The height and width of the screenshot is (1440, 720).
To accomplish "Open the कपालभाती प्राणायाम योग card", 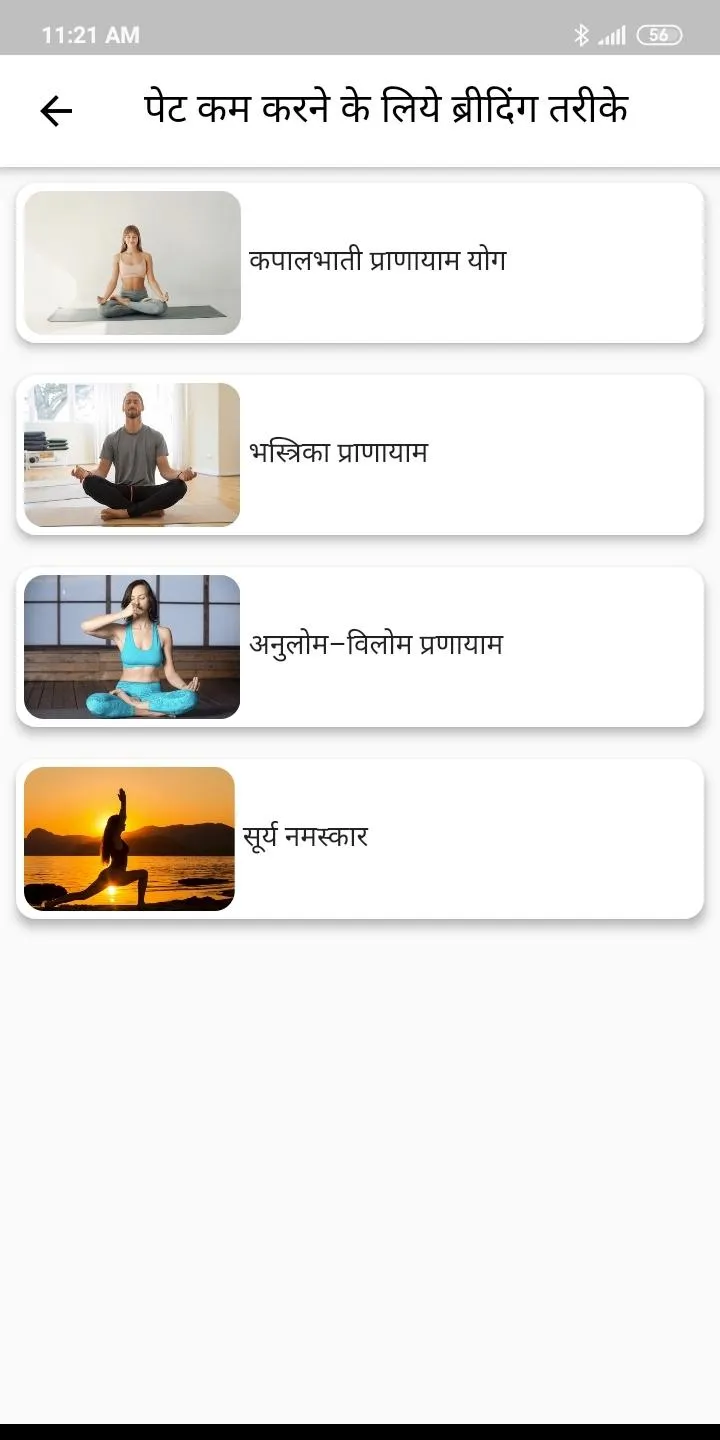I will click(x=360, y=263).
